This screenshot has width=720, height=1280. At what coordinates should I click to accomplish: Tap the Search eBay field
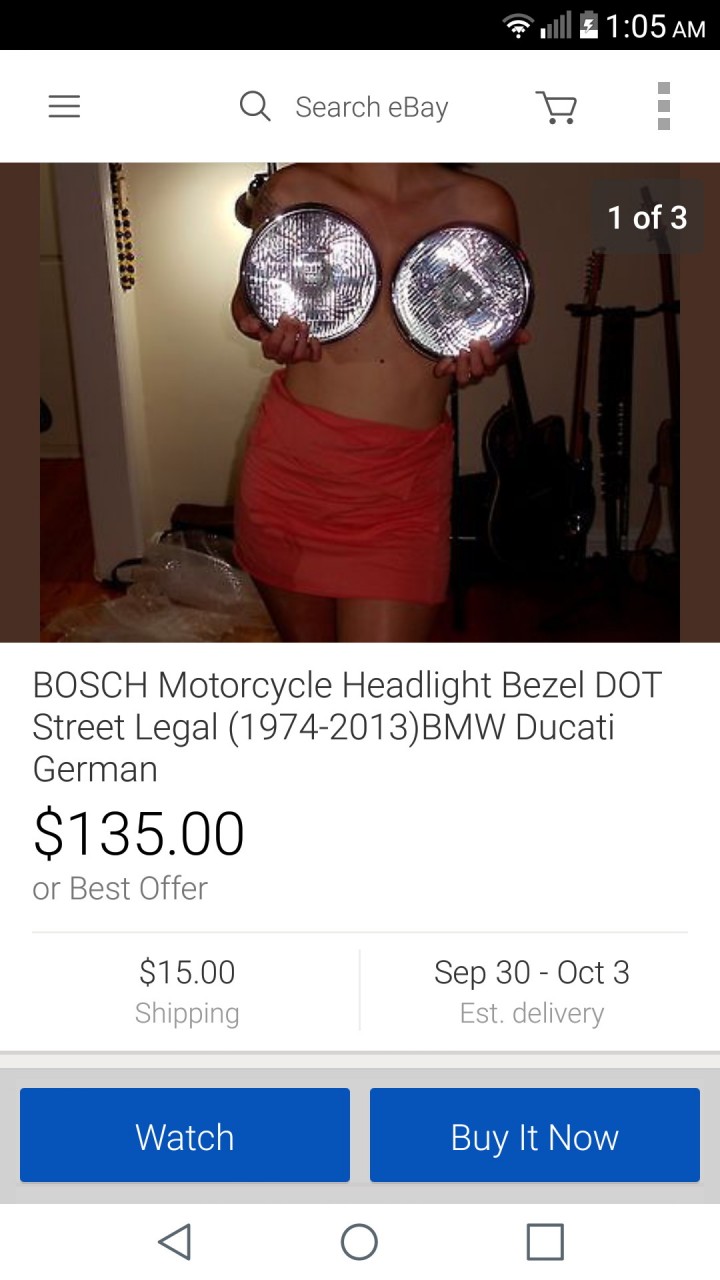point(371,107)
